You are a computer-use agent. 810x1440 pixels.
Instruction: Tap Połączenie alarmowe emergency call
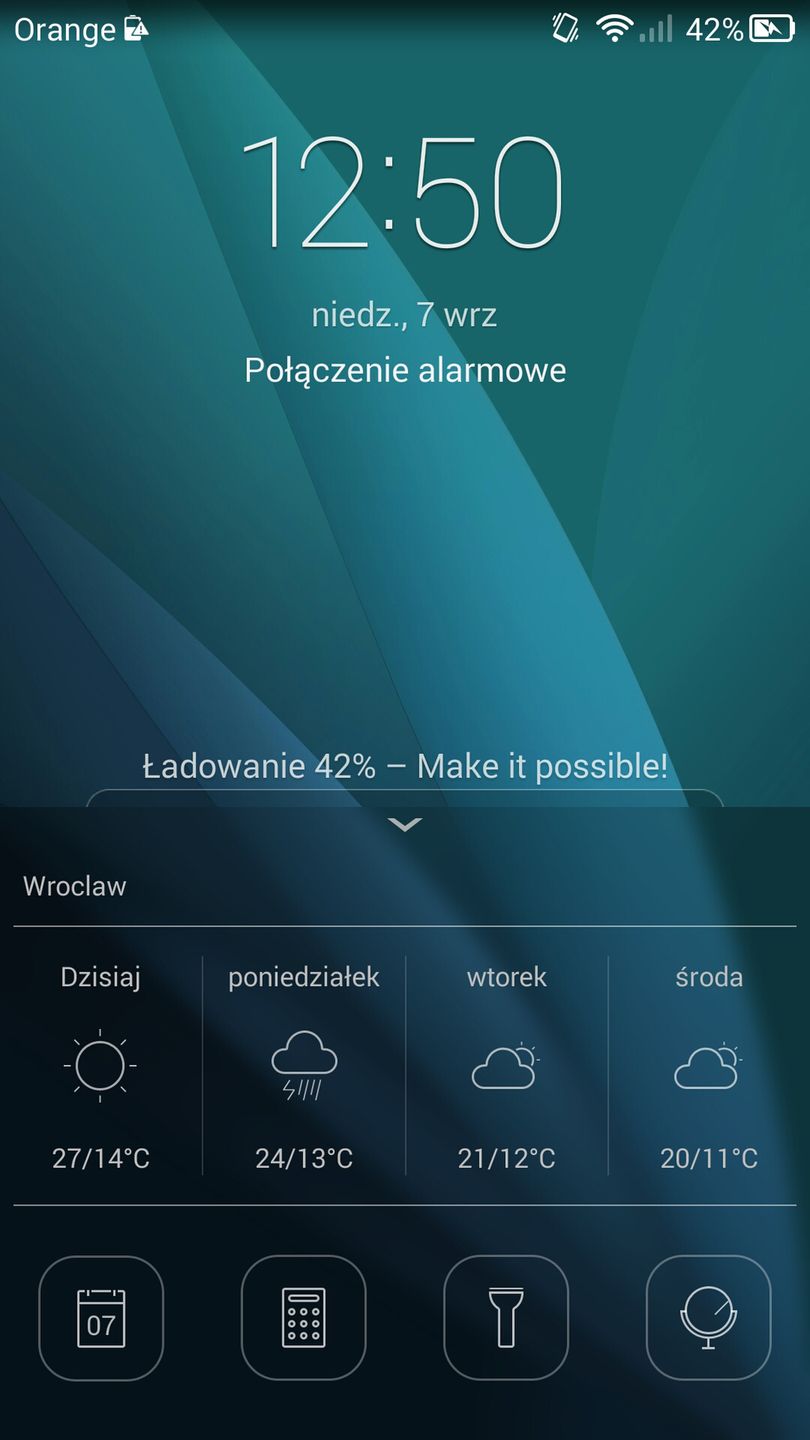[x=405, y=370]
